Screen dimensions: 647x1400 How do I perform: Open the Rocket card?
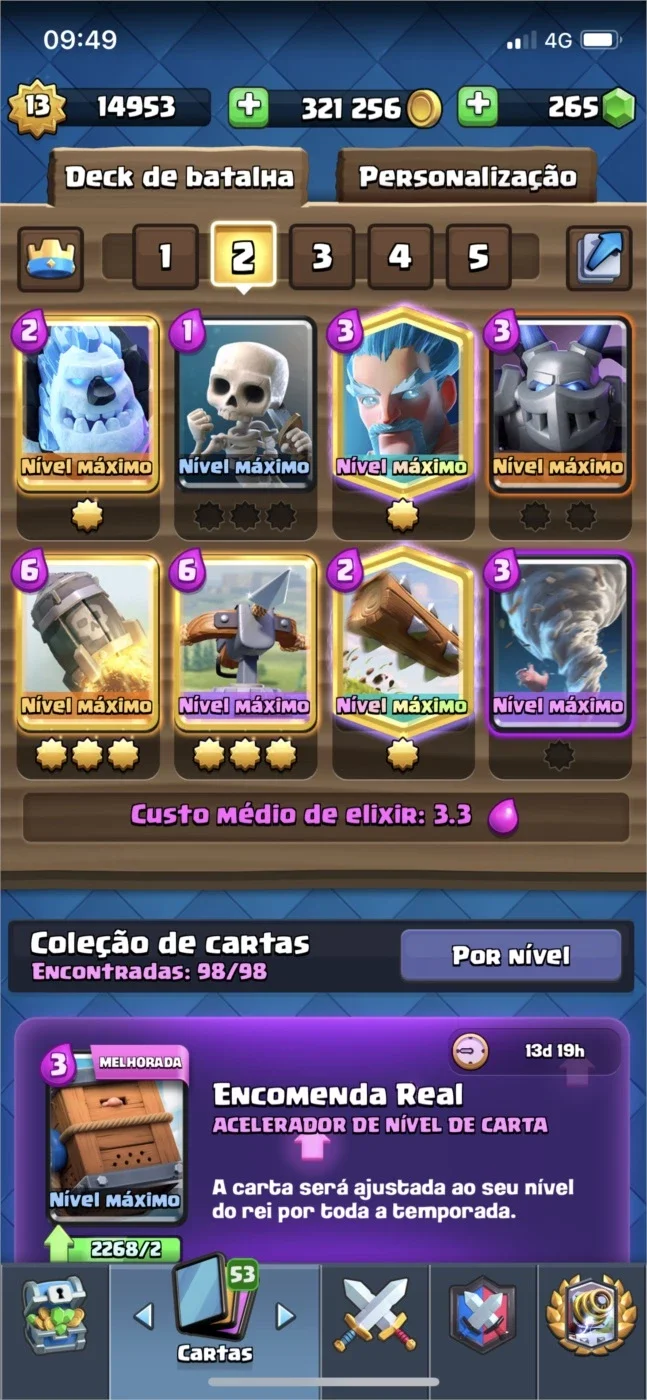[87, 645]
